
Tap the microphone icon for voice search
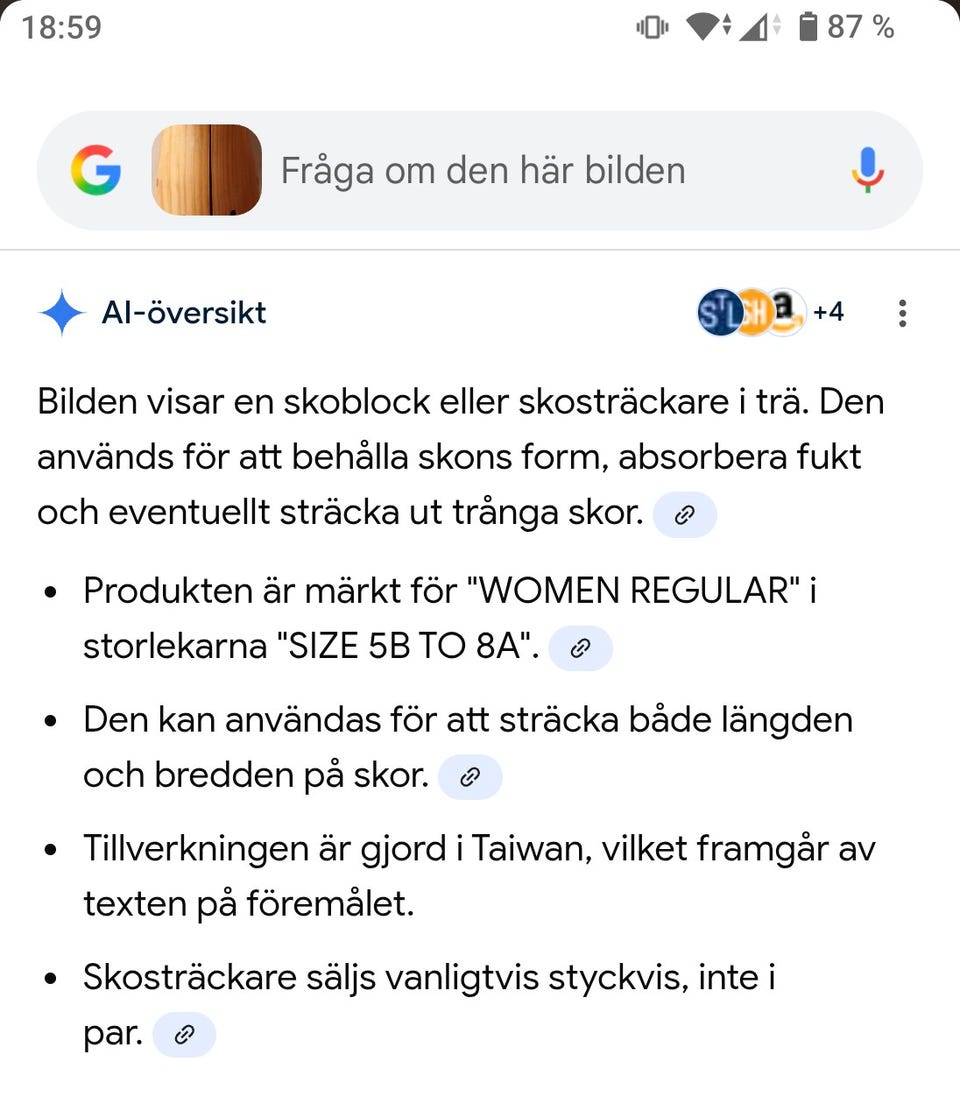(x=866, y=170)
